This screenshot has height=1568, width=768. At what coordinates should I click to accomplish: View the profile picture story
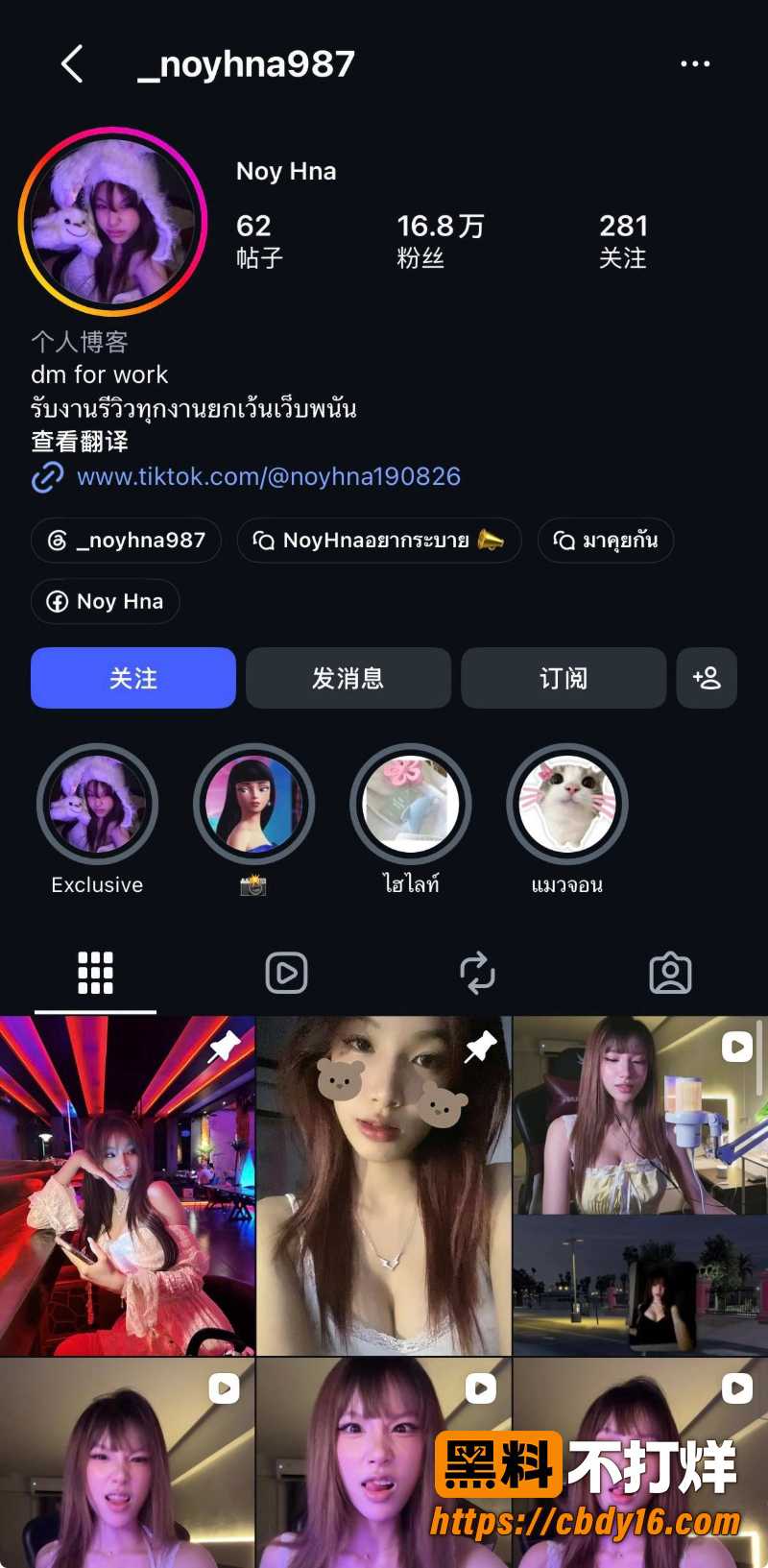click(112, 222)
